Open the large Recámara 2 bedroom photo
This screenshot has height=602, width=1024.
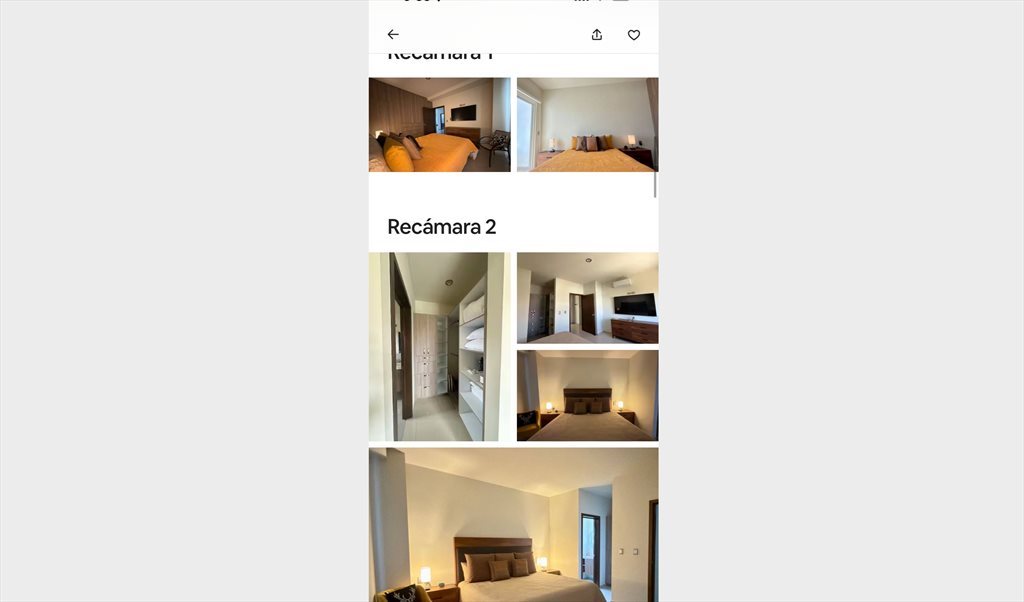(513, 524)
